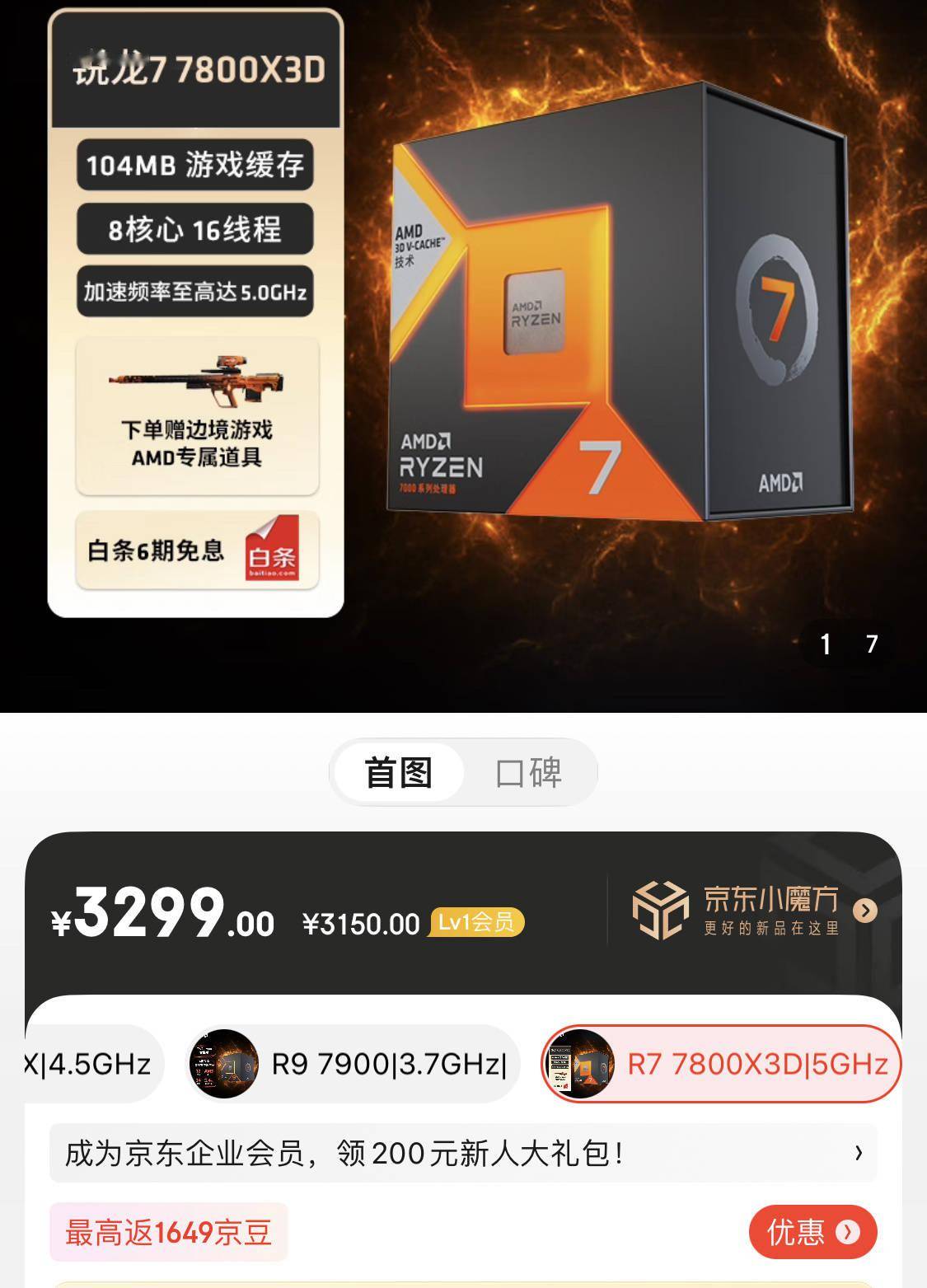
Task: Choose the R9 7900|3.7GHz variant
Action: point(351,1064)
